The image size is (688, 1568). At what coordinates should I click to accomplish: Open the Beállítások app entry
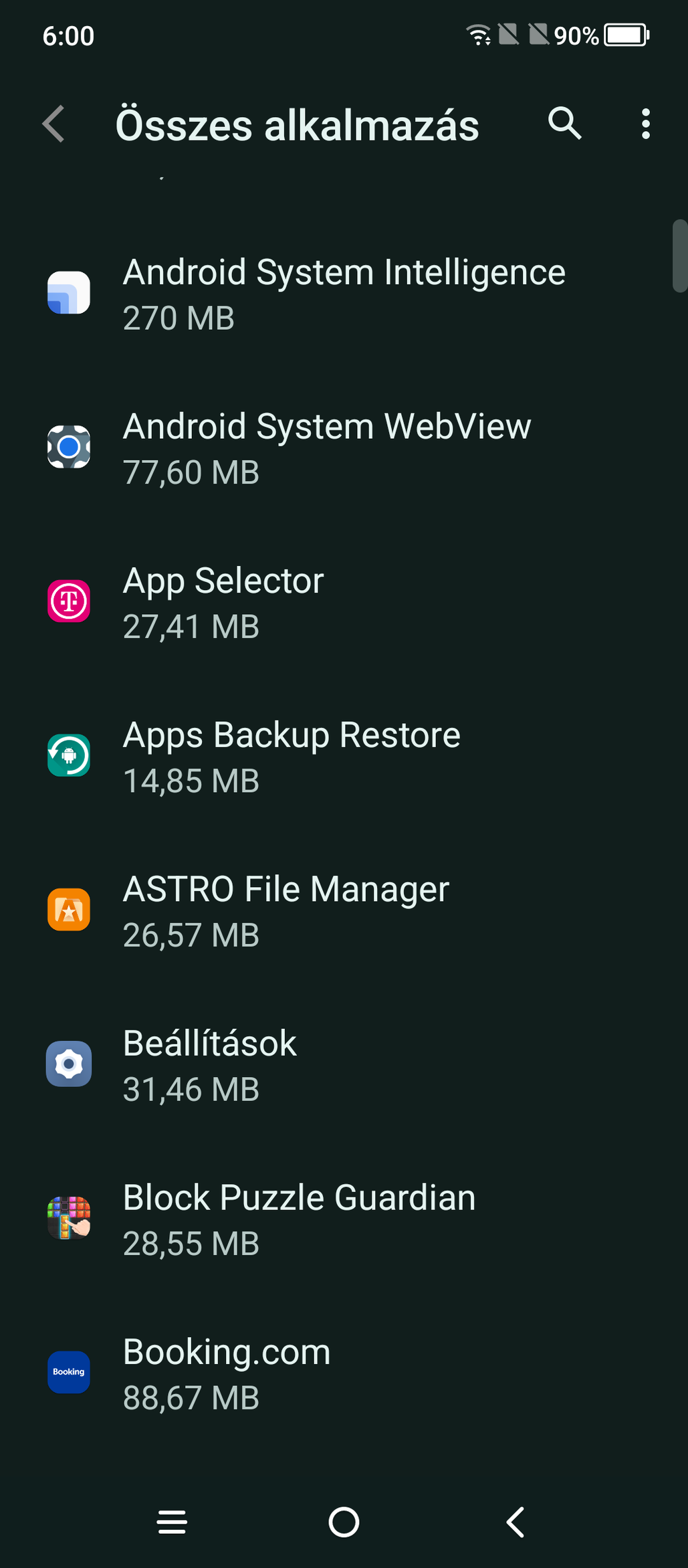[344, 1065]
